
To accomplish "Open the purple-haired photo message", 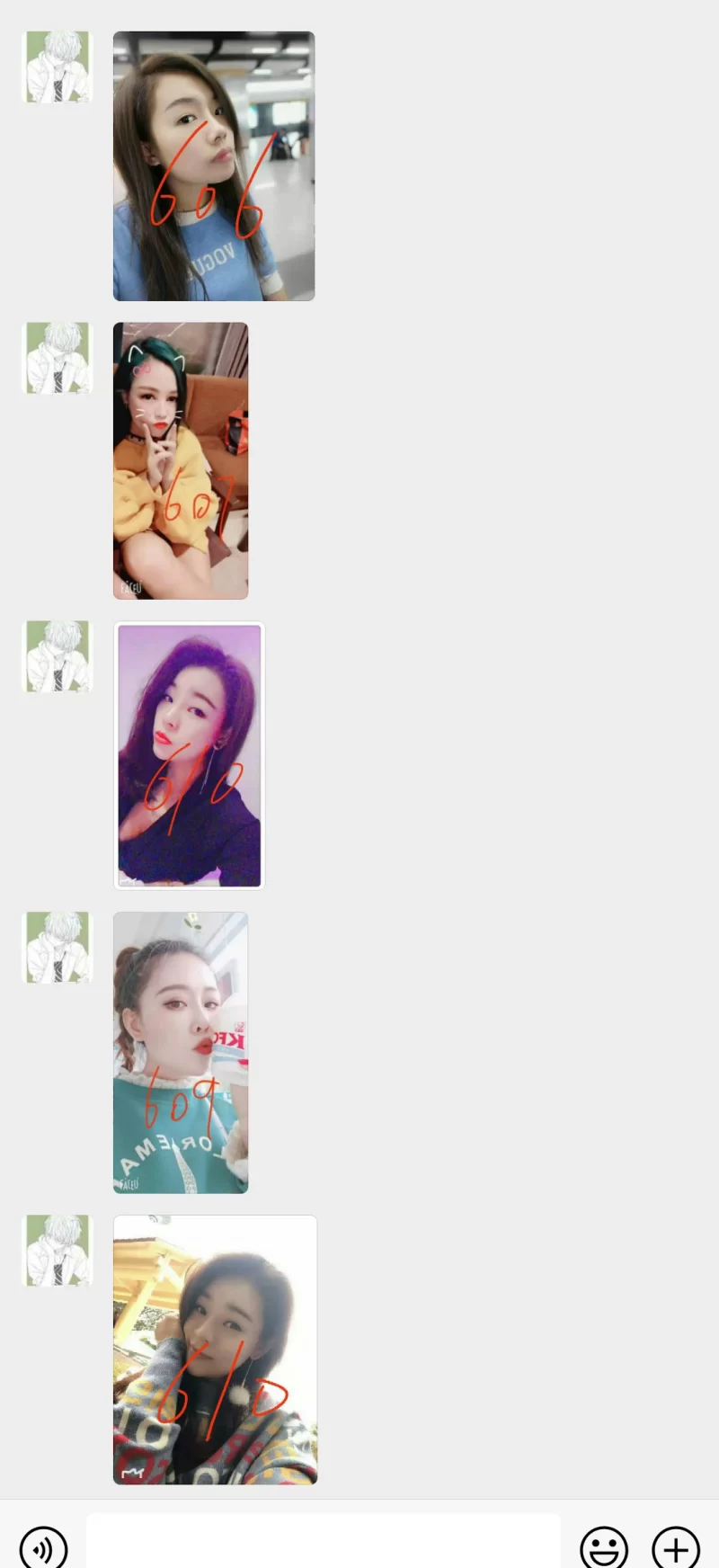I will 189,755.
